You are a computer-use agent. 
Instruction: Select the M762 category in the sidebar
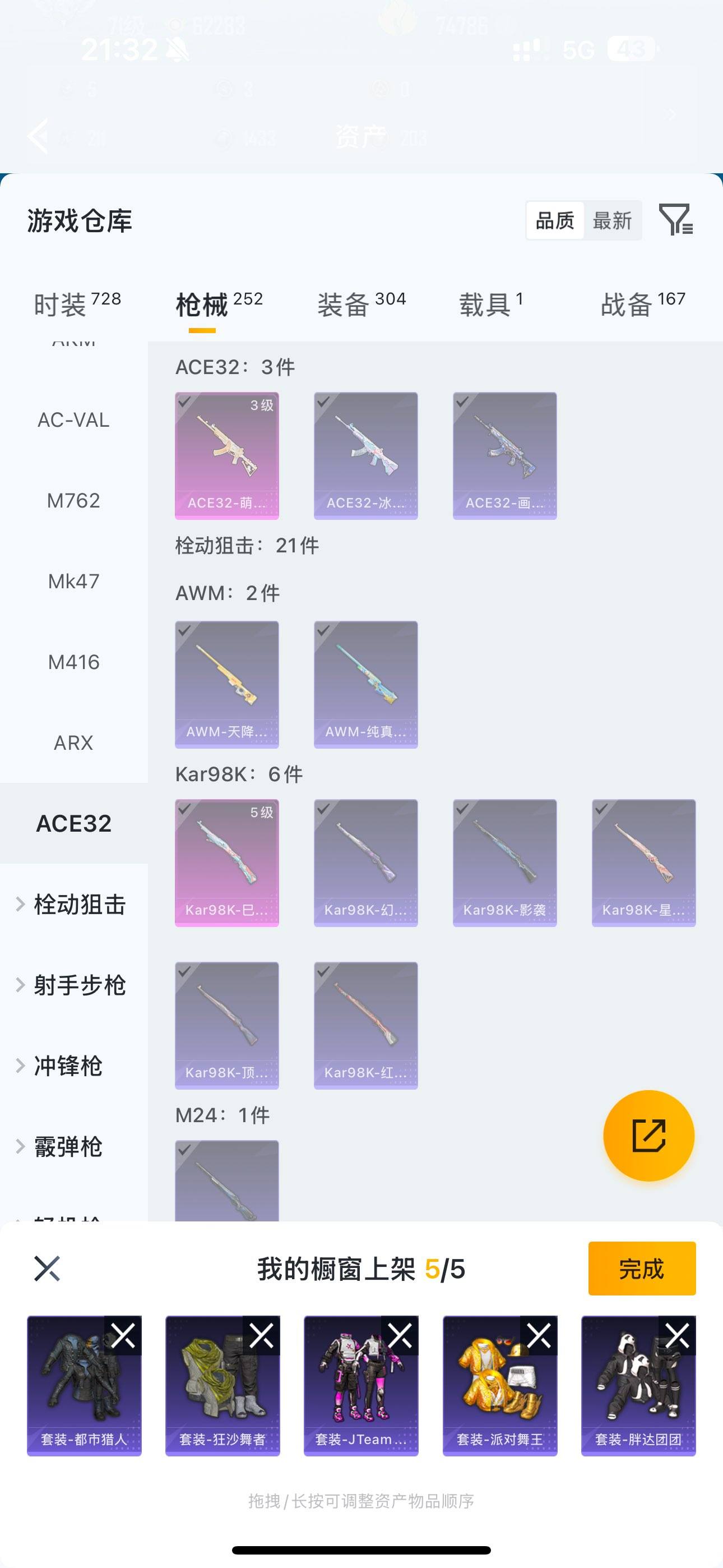click(74, 500)
